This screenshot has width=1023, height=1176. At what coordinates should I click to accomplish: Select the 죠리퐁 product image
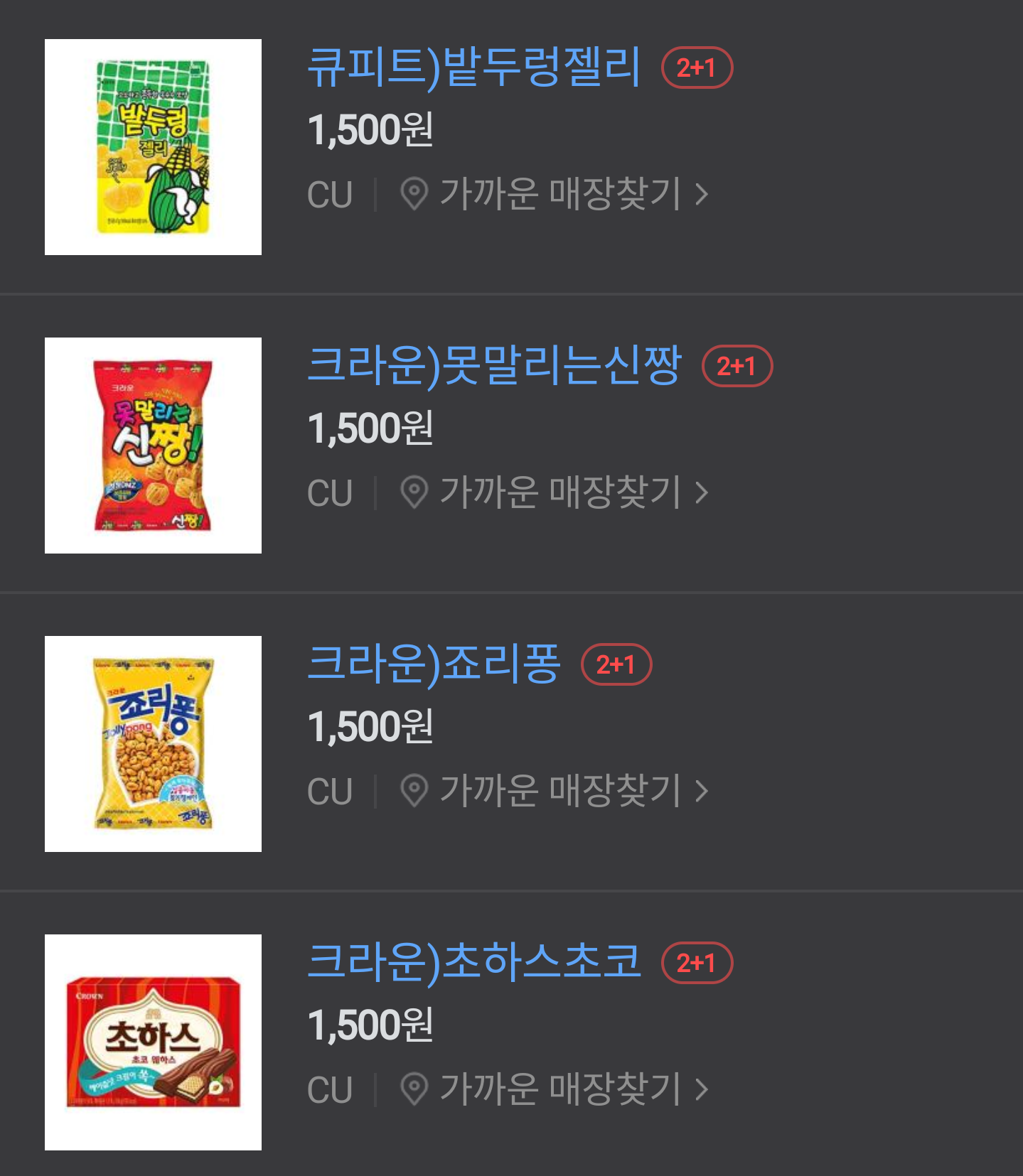pyautogui.click(x=153, y=744)
